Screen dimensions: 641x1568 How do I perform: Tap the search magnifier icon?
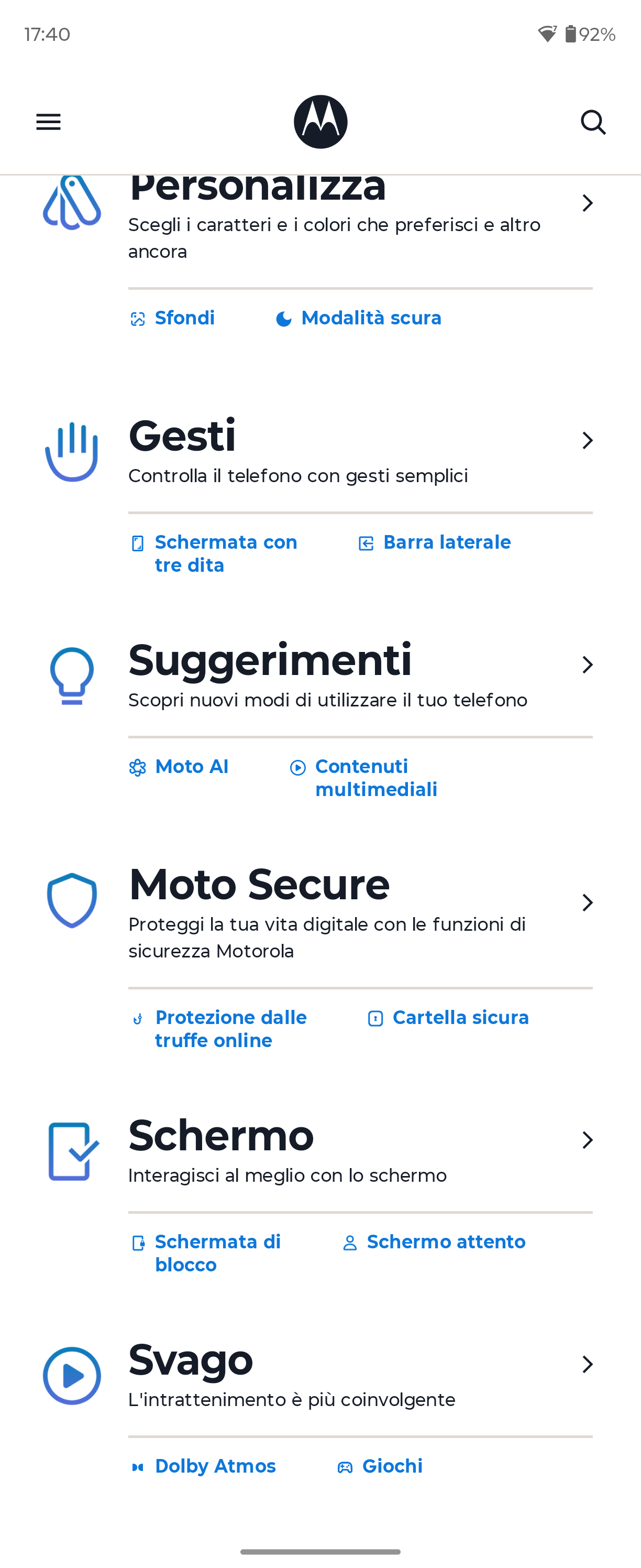pyautogui.click(x=593, y=122)
